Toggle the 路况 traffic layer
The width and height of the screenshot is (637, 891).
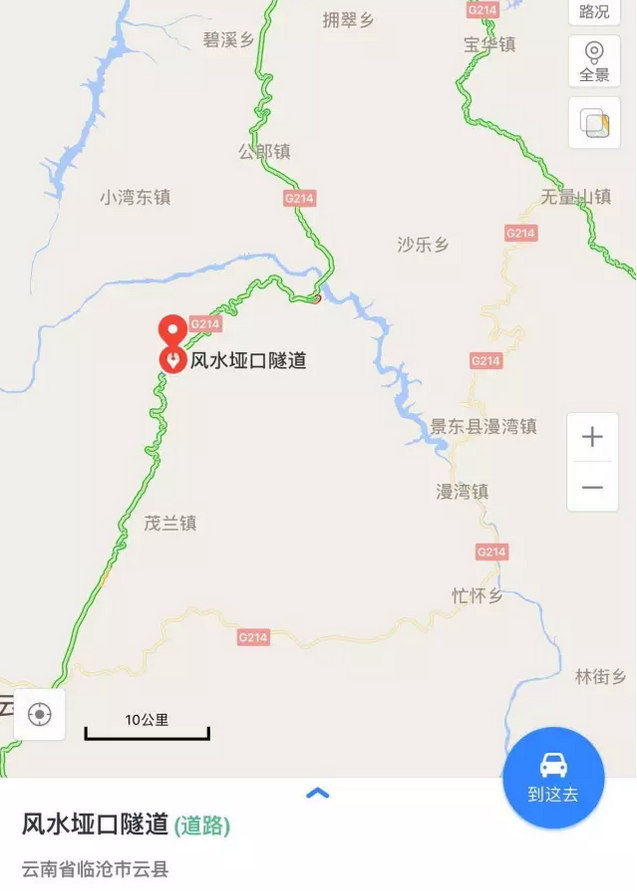click(594, 11)
